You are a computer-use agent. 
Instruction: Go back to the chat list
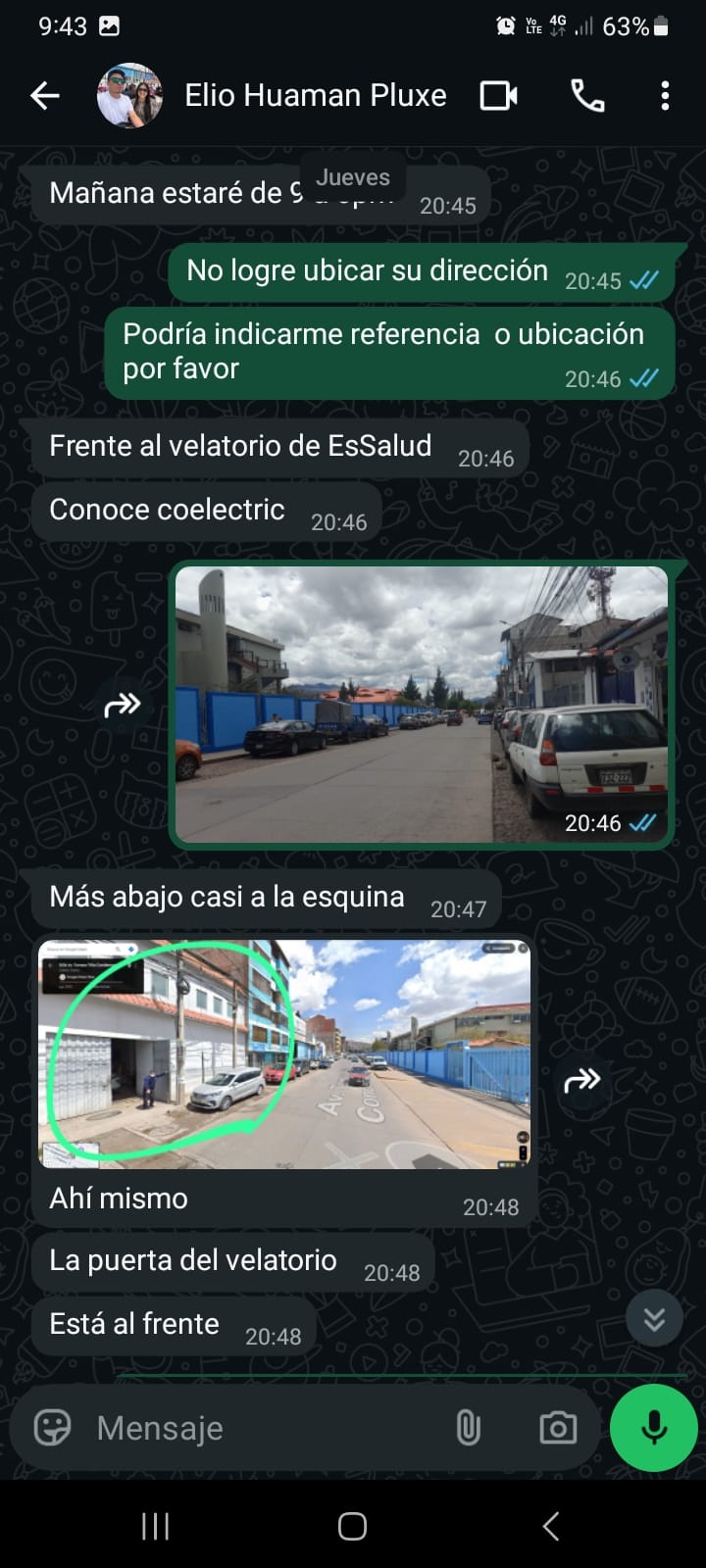[x=45, y=95]
